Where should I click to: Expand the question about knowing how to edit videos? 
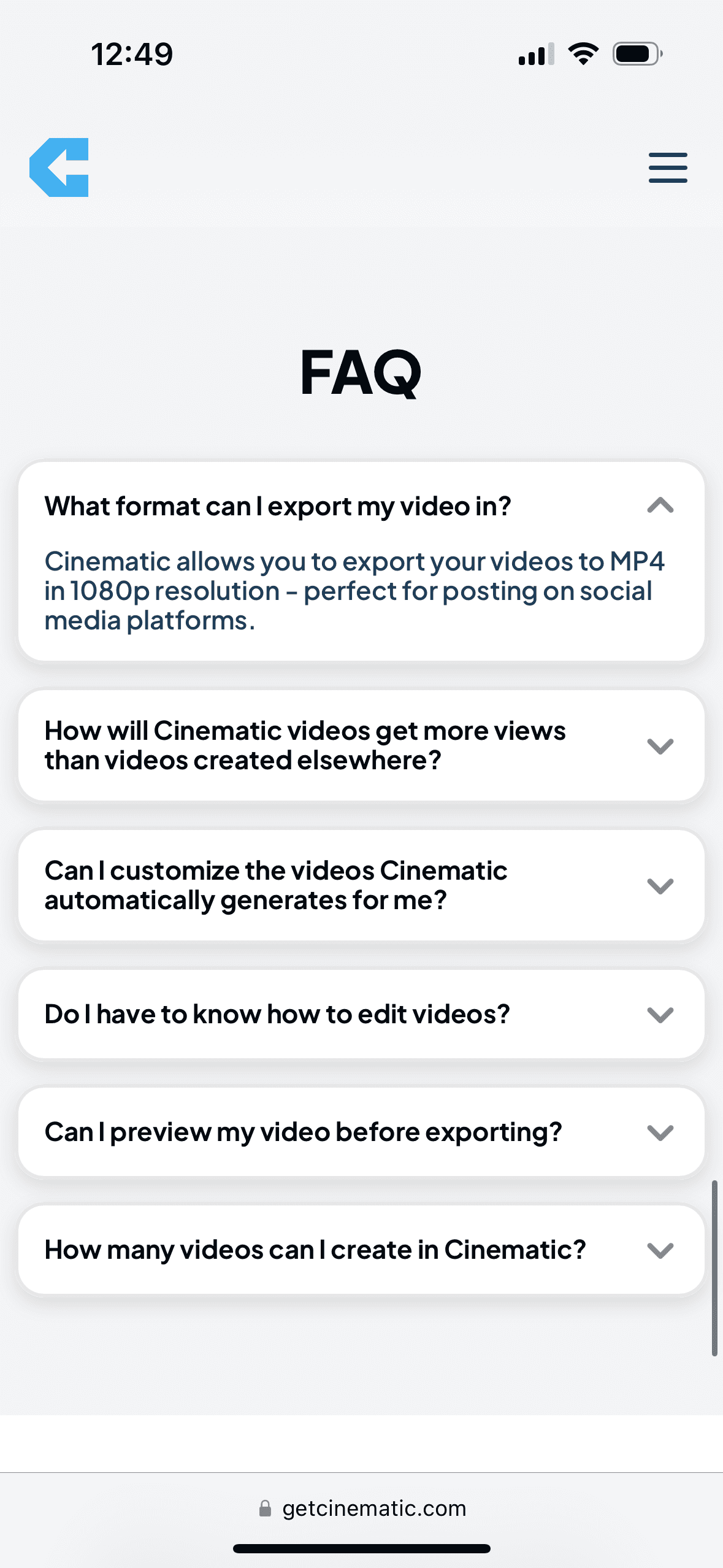[361, 1014]
